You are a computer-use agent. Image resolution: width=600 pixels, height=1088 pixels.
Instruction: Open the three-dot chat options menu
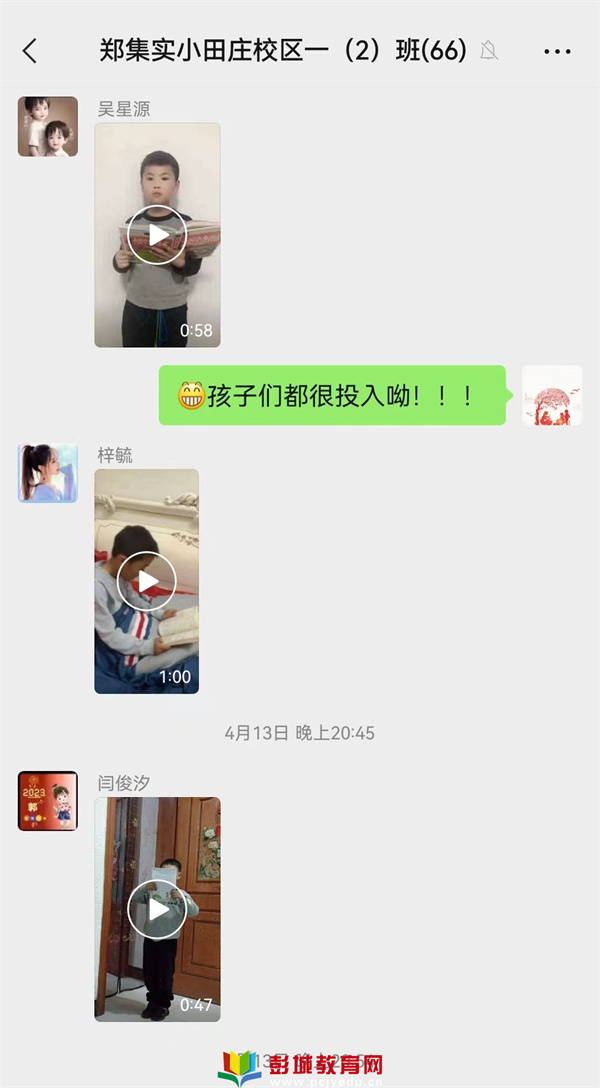pyautogui.click(x=557, y=51)
